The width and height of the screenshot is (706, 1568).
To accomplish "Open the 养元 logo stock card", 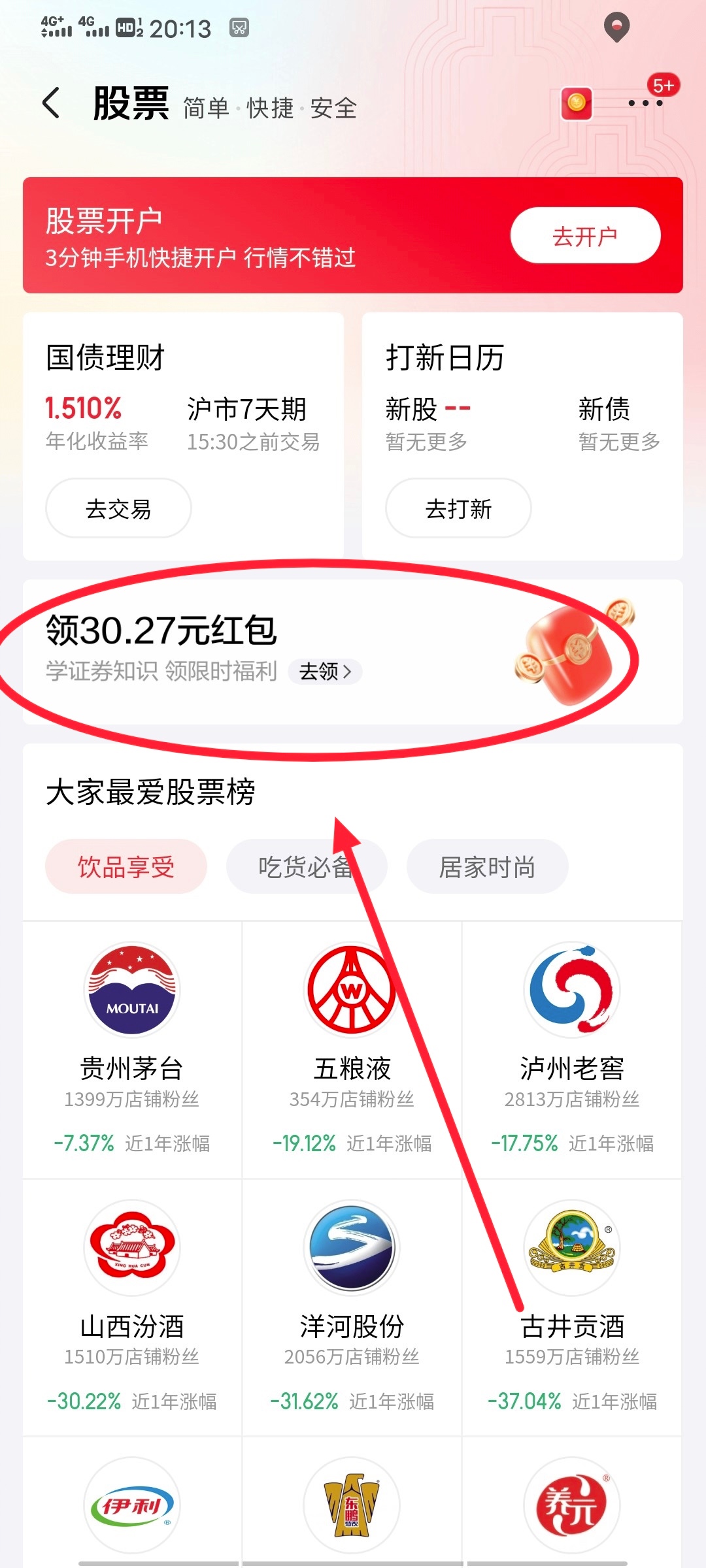I will point(571,1506).
